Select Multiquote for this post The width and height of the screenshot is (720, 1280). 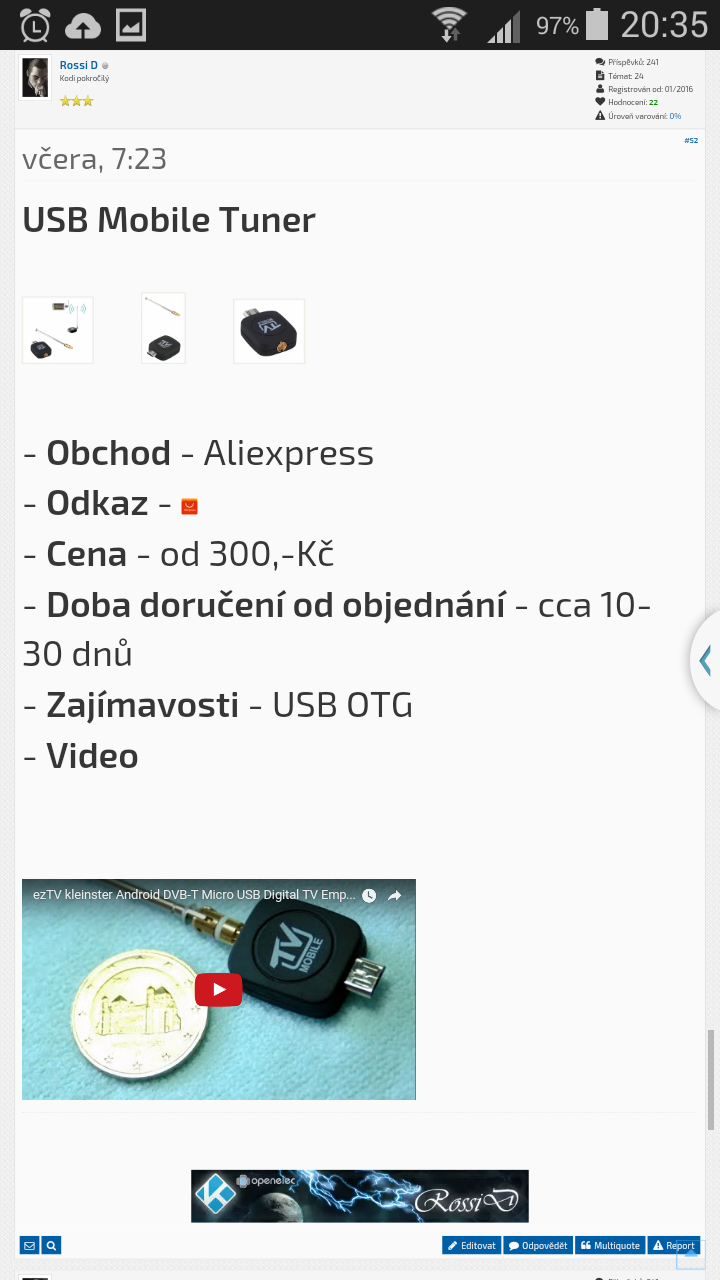click(x=610, y=1246)
